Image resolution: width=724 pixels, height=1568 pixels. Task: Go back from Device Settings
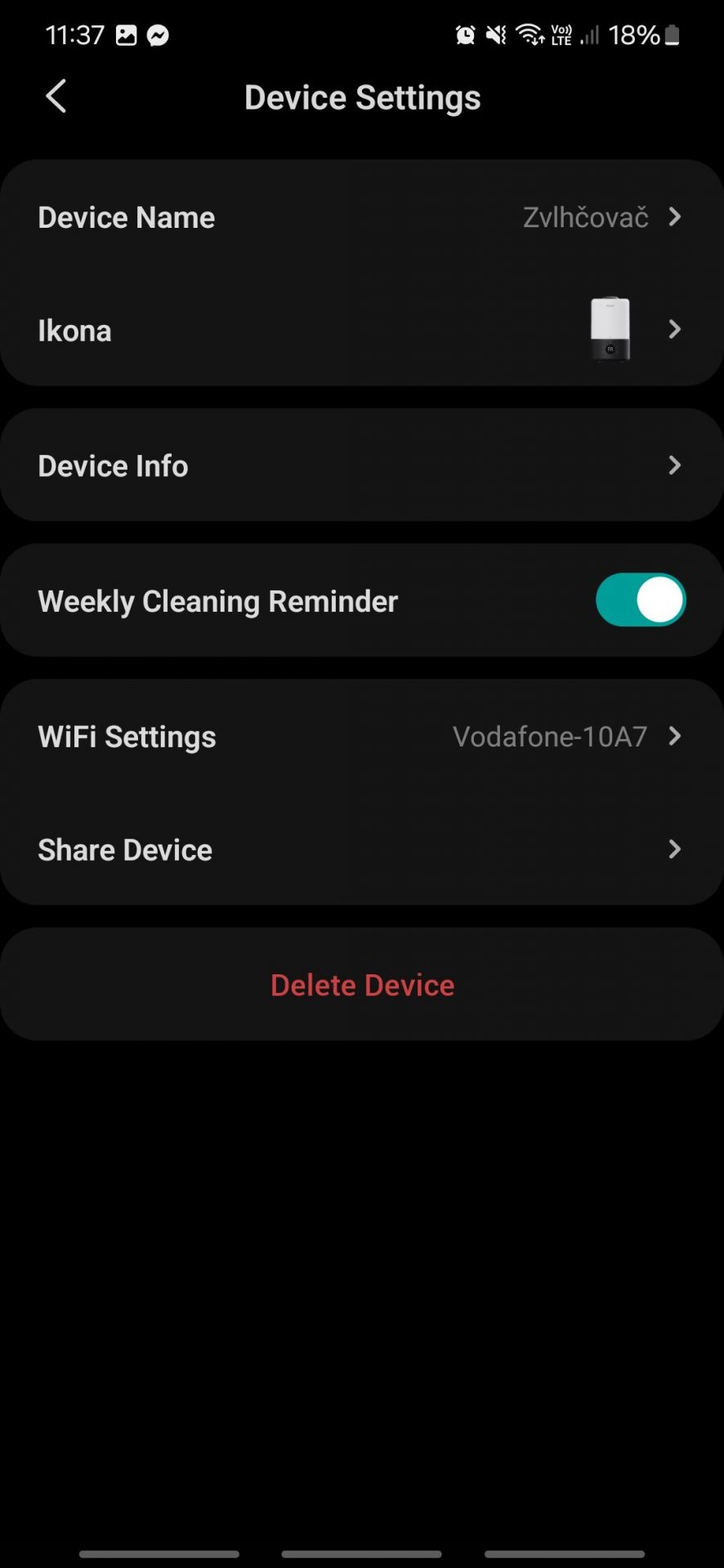(x=56, y=96)
